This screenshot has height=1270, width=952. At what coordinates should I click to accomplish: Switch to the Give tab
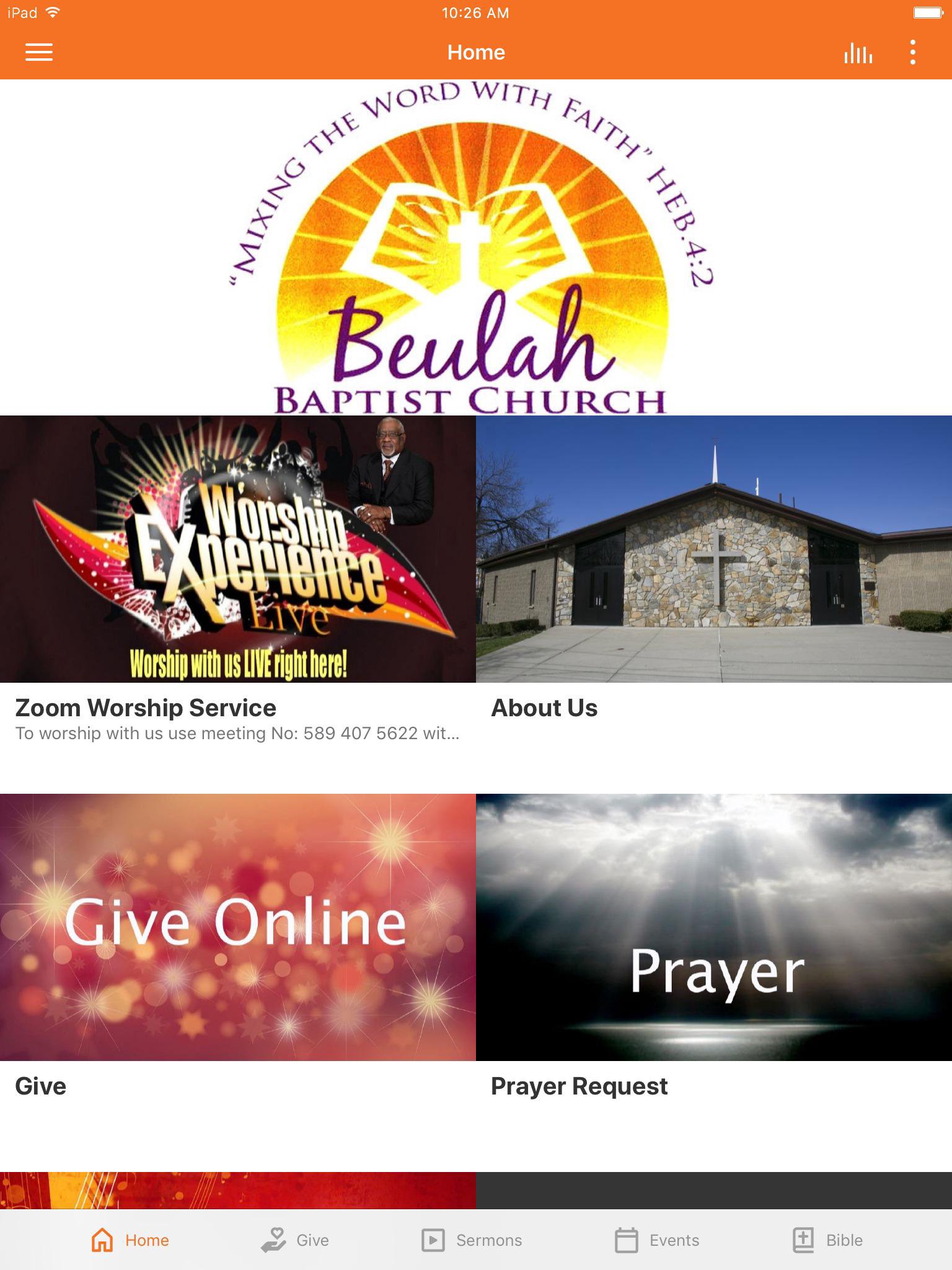(x=295, y=1240)
